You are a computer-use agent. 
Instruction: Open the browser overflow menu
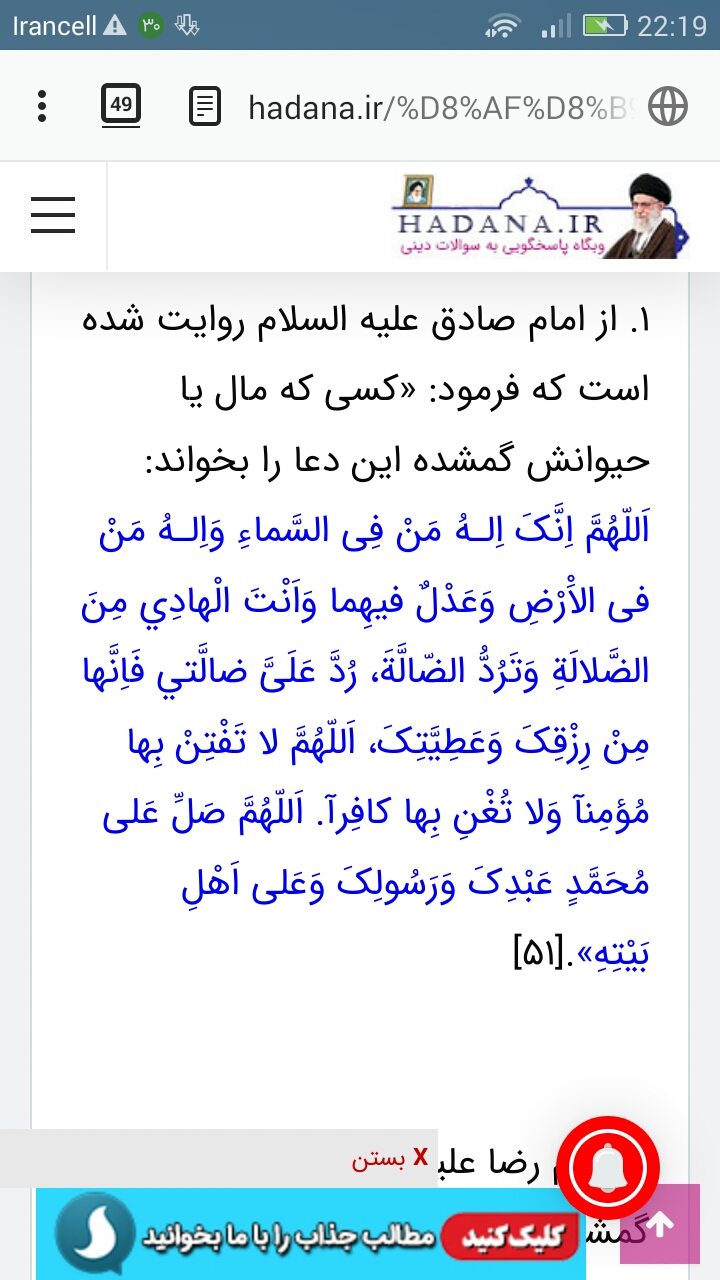(x=42, y=106)
